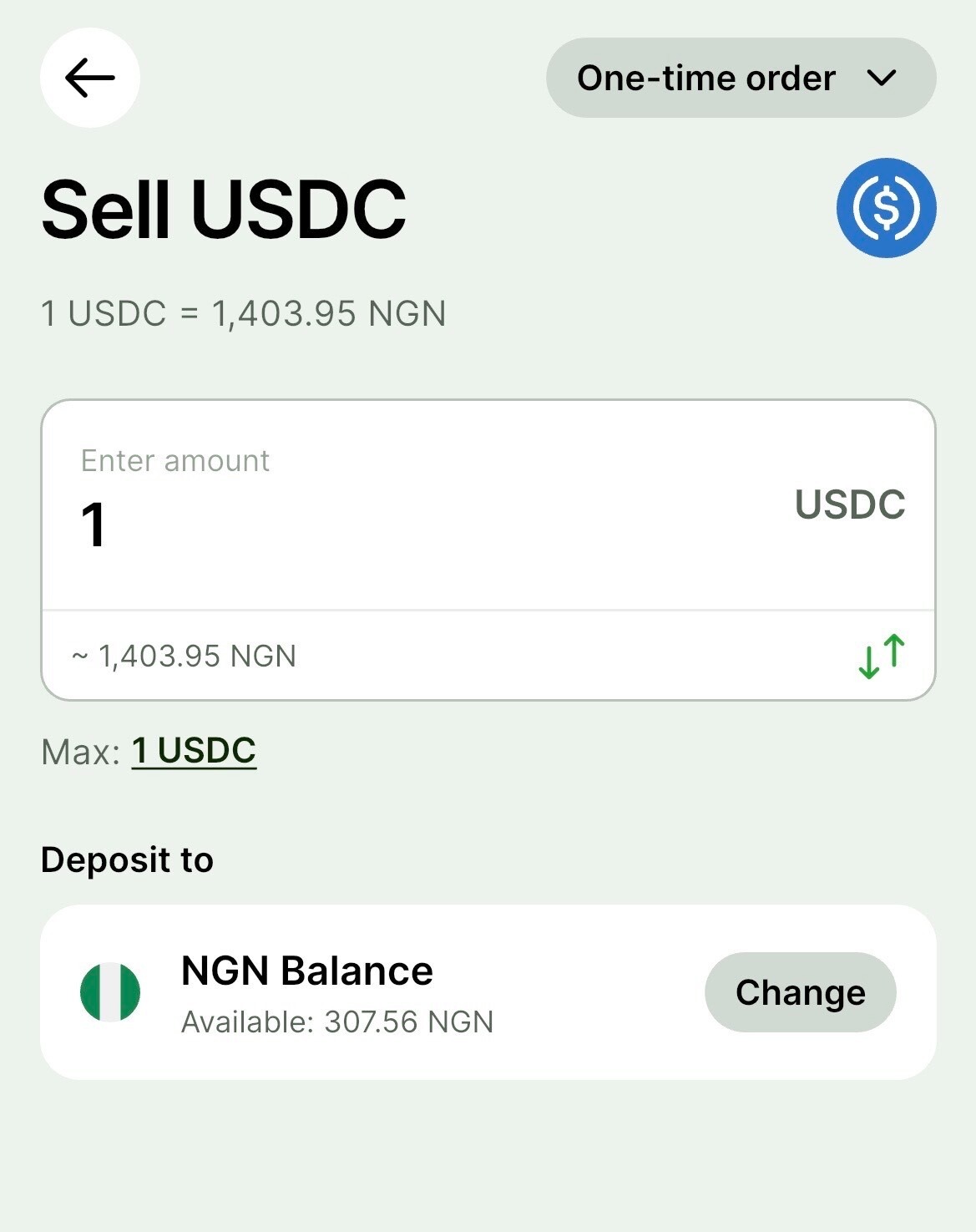
Task: Select the max 1 USDC link
Action: tap(194, 751)
